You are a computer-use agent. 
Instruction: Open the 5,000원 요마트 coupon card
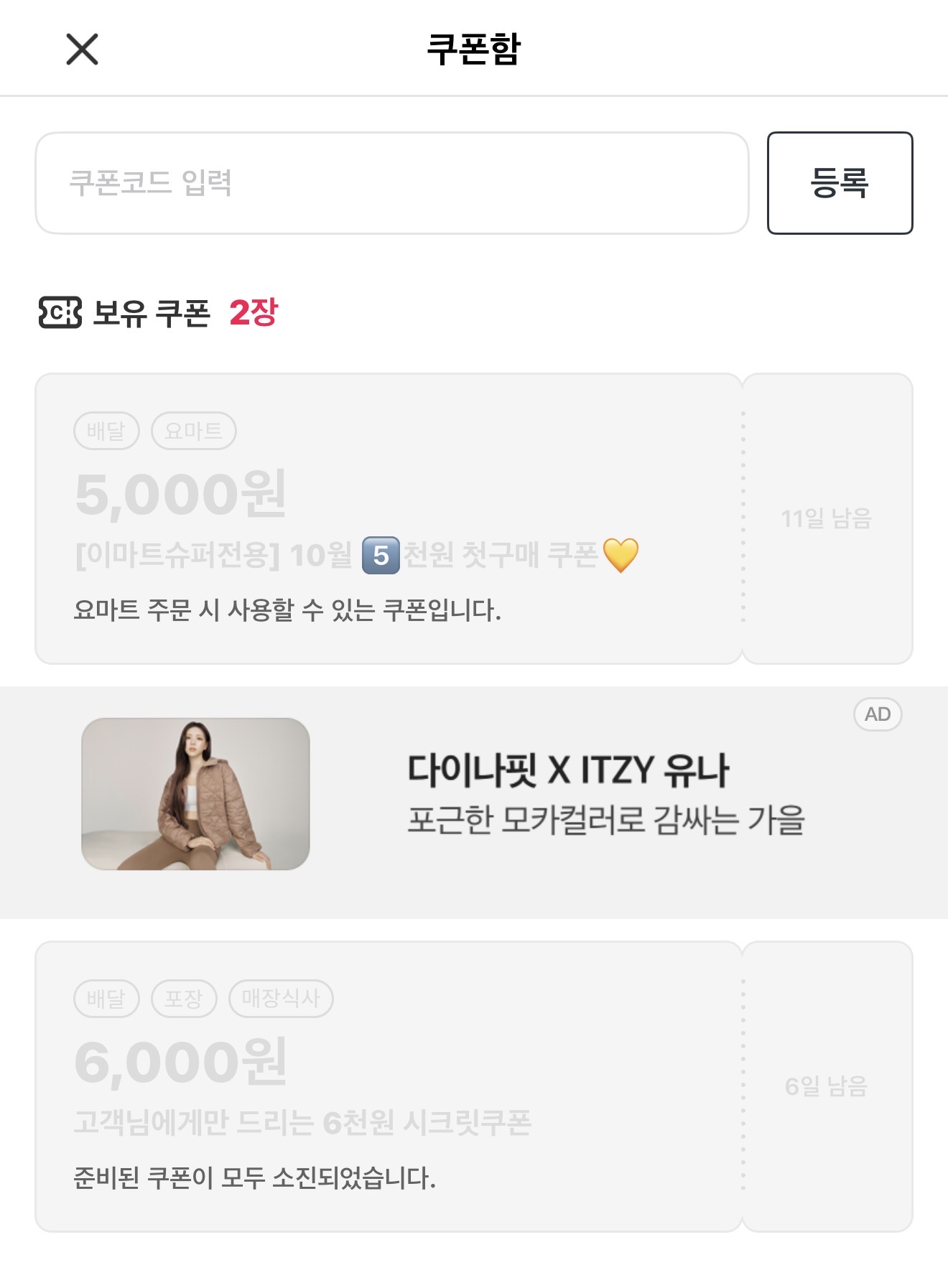(x=388, y=518)
